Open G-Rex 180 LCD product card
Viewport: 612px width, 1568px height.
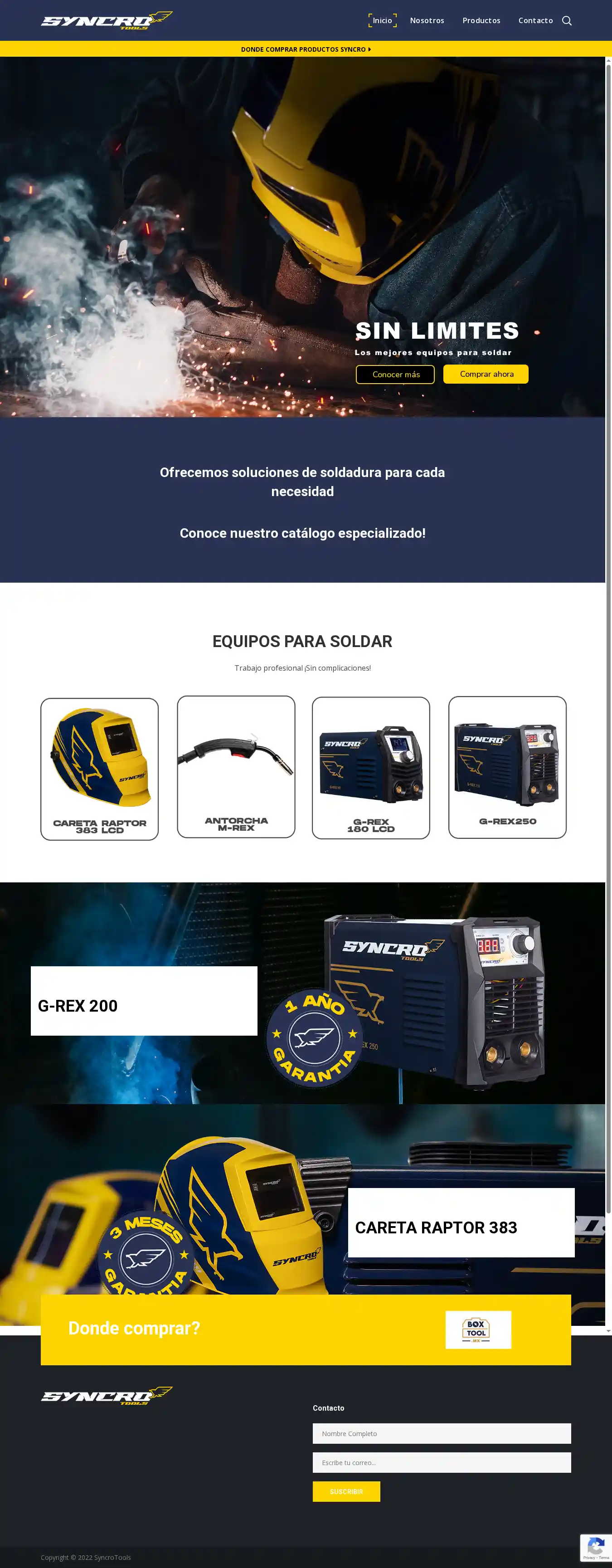click(370, 768)
